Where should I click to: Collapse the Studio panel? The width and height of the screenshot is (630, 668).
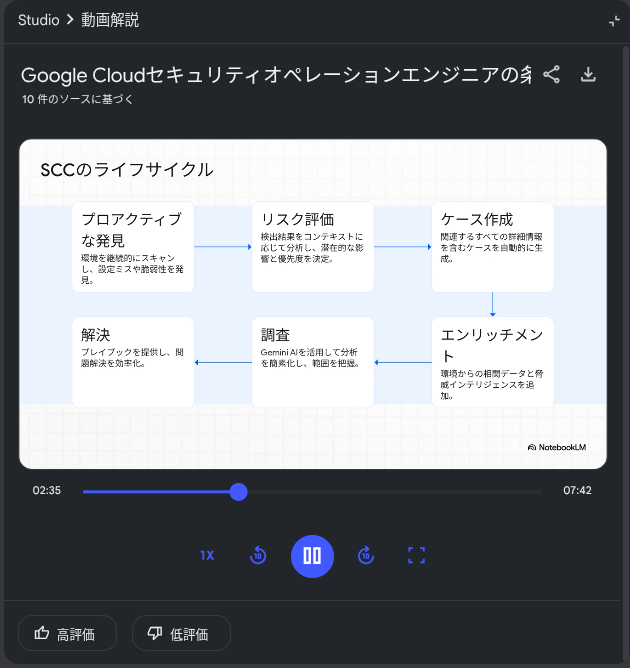[x=614, y=20]
